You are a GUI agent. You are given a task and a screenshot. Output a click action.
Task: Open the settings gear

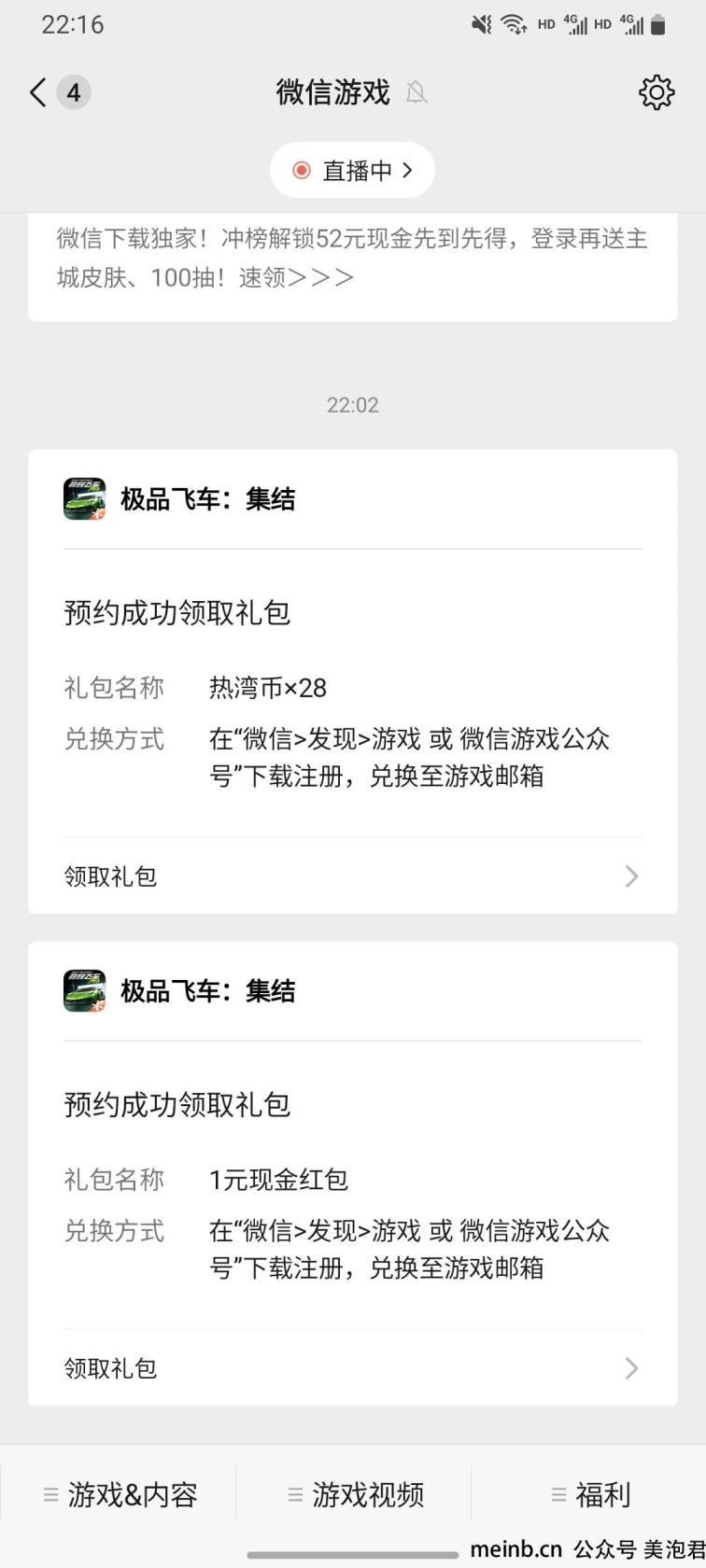point(656,92)
